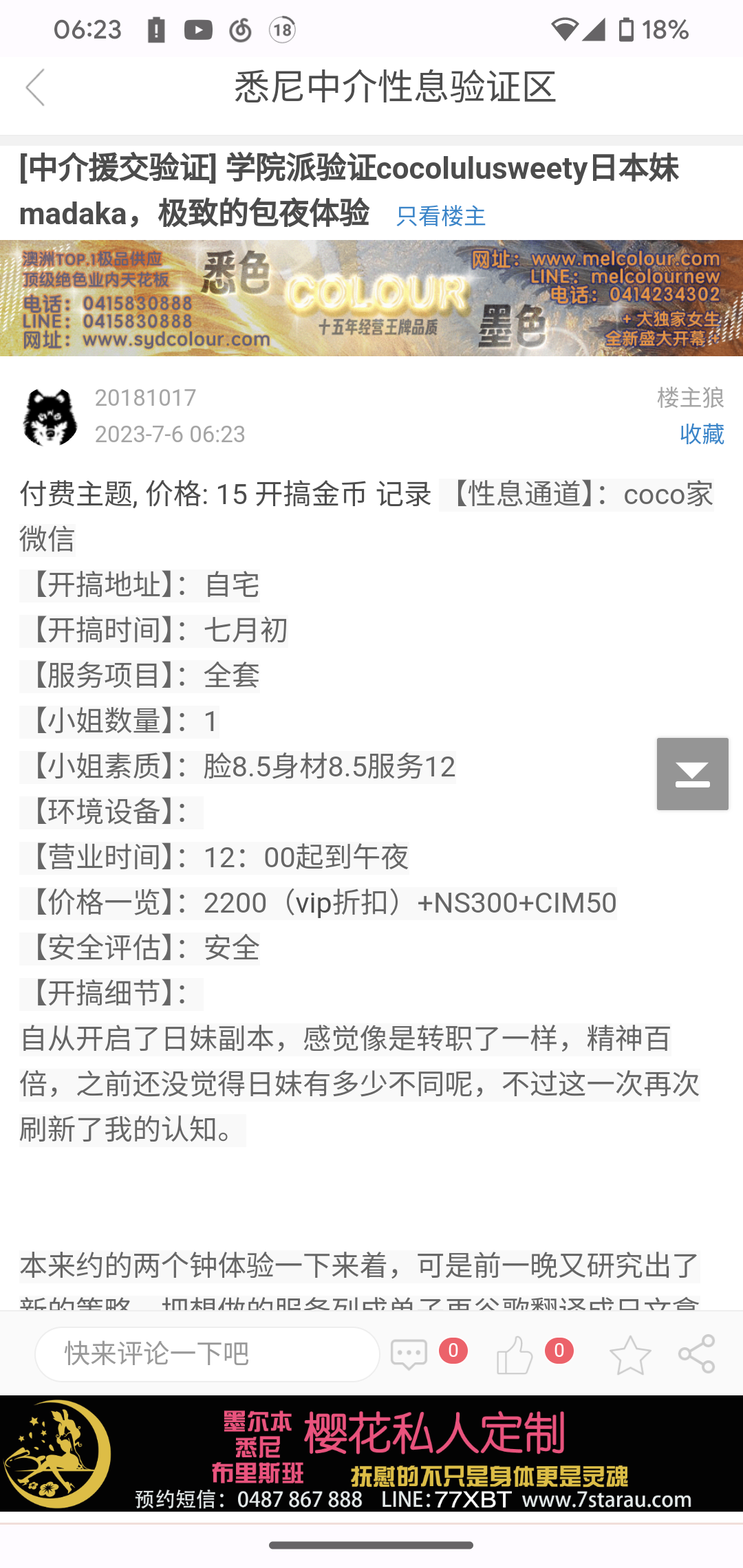Jump to bottom with the down-arrow button
Screen dimensions: 743x1568
[x=692, y=774]
